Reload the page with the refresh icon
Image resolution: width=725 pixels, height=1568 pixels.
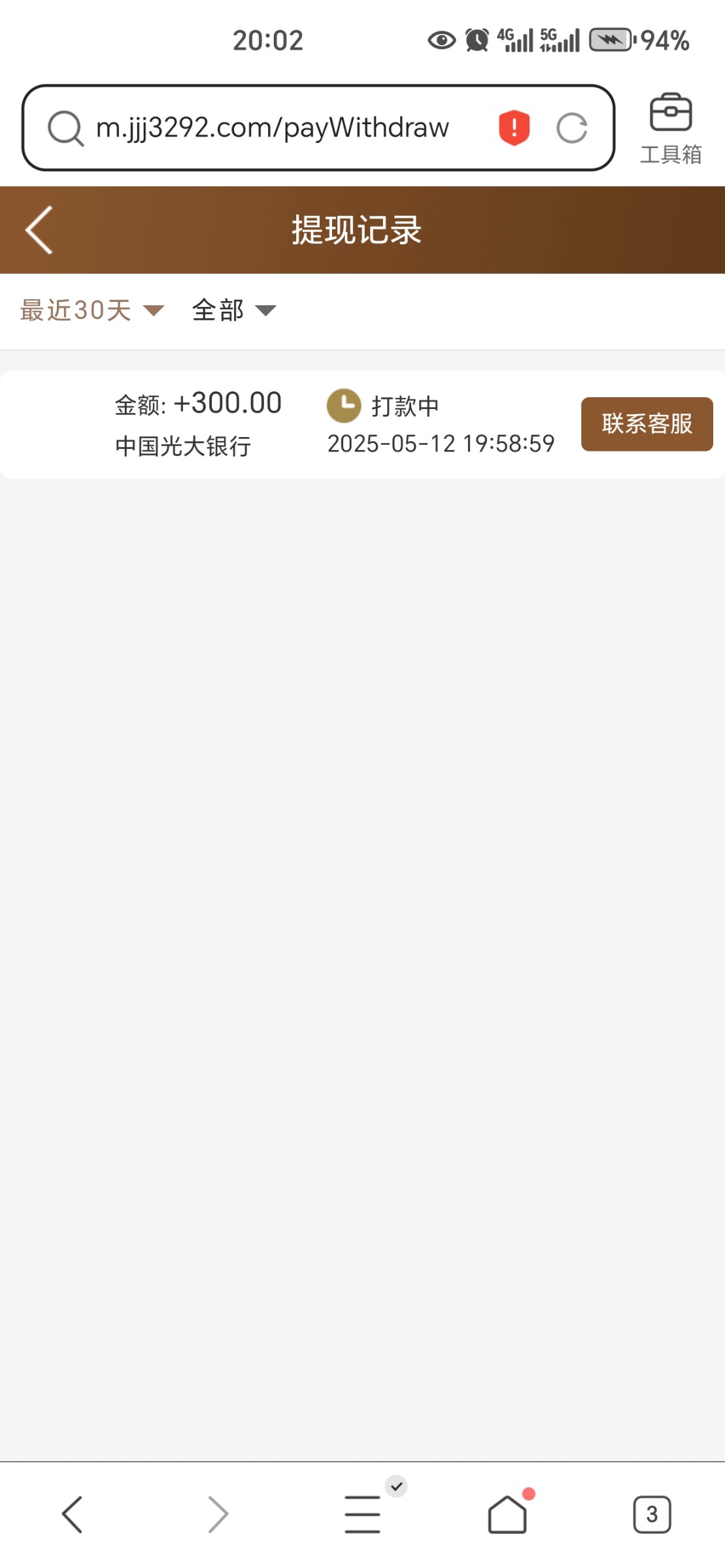coord(571,127)
